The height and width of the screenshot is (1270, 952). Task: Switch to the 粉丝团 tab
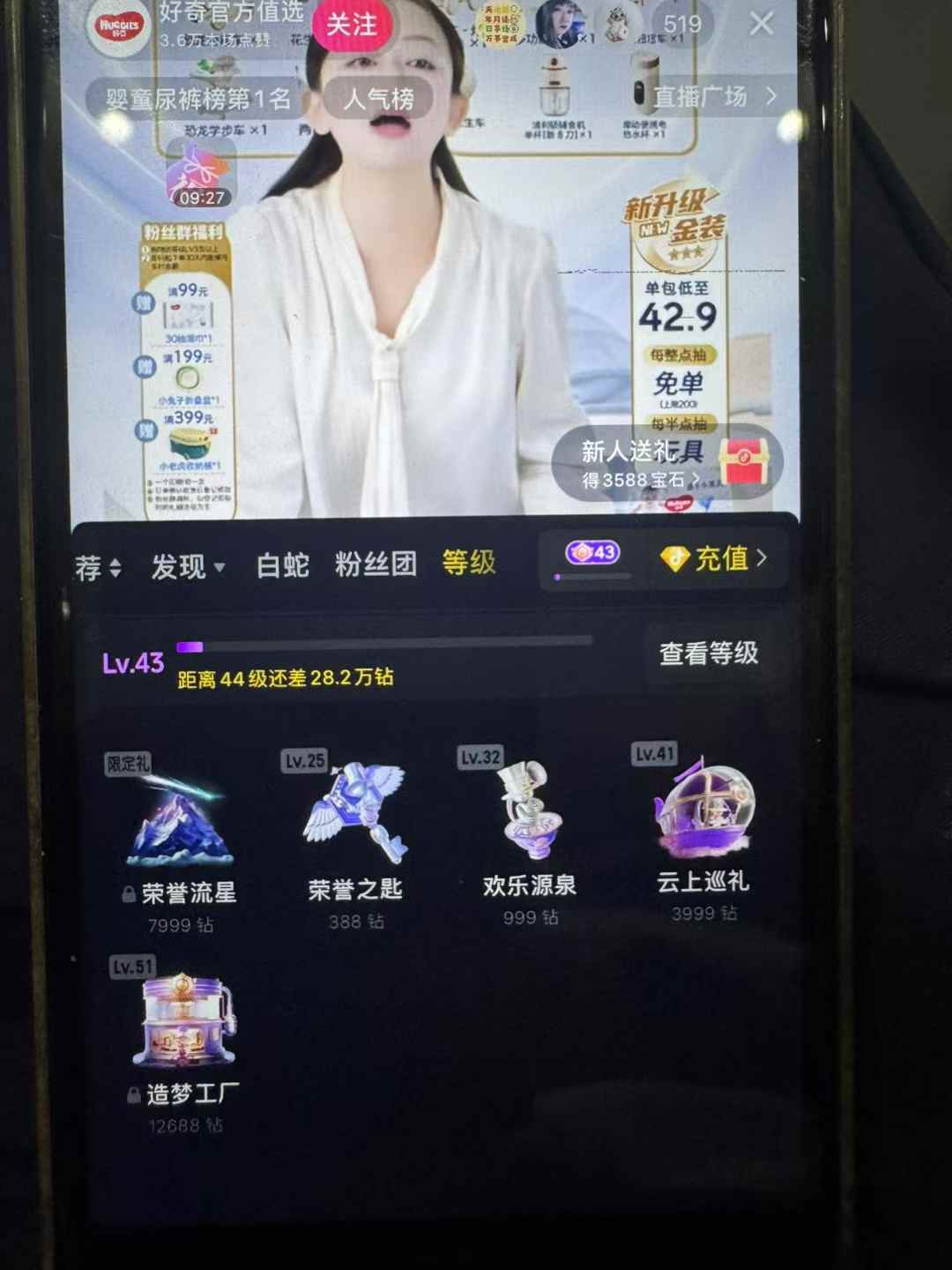376,564
